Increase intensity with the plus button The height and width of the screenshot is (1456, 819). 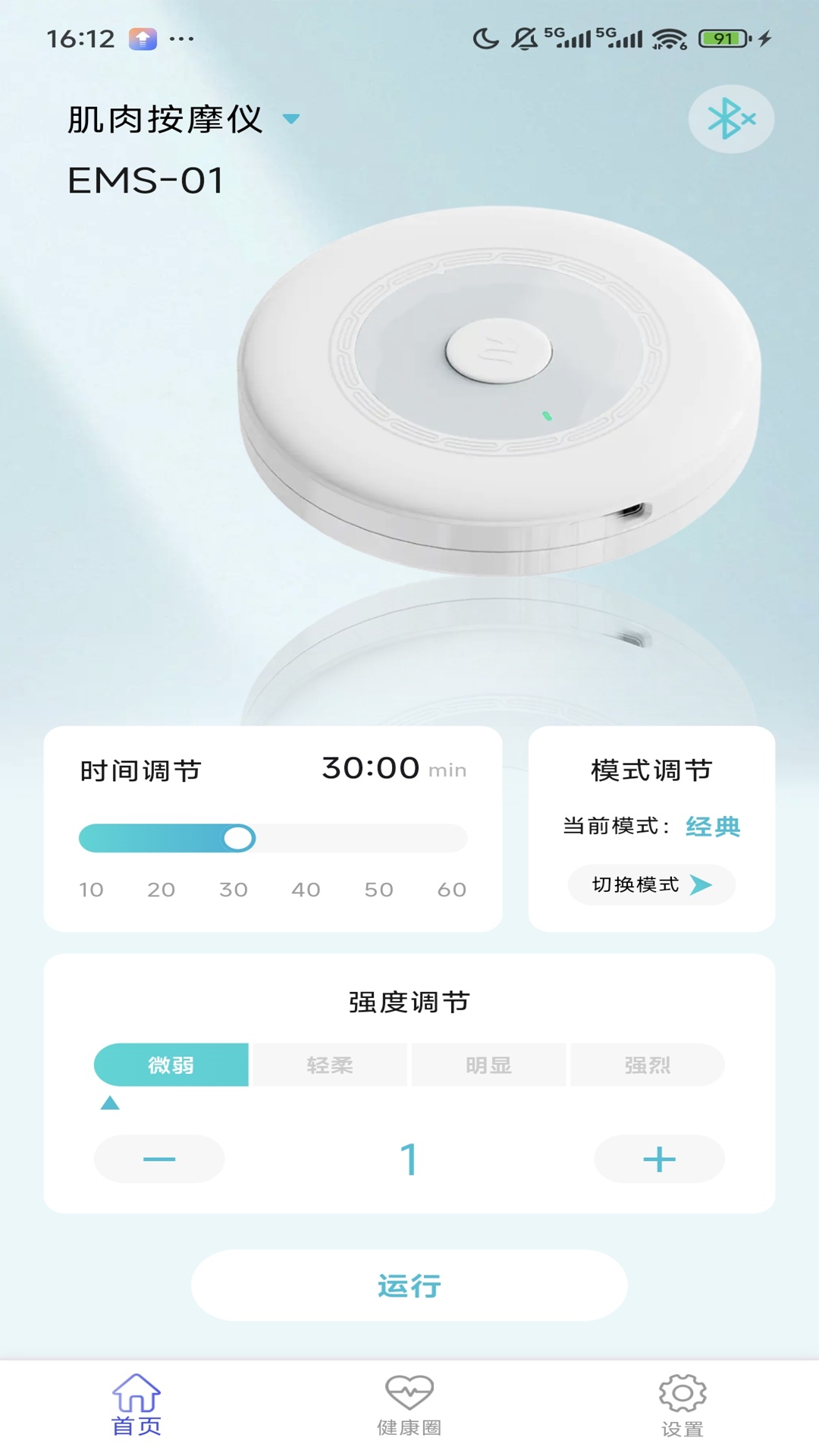(x=659, y=1159)
